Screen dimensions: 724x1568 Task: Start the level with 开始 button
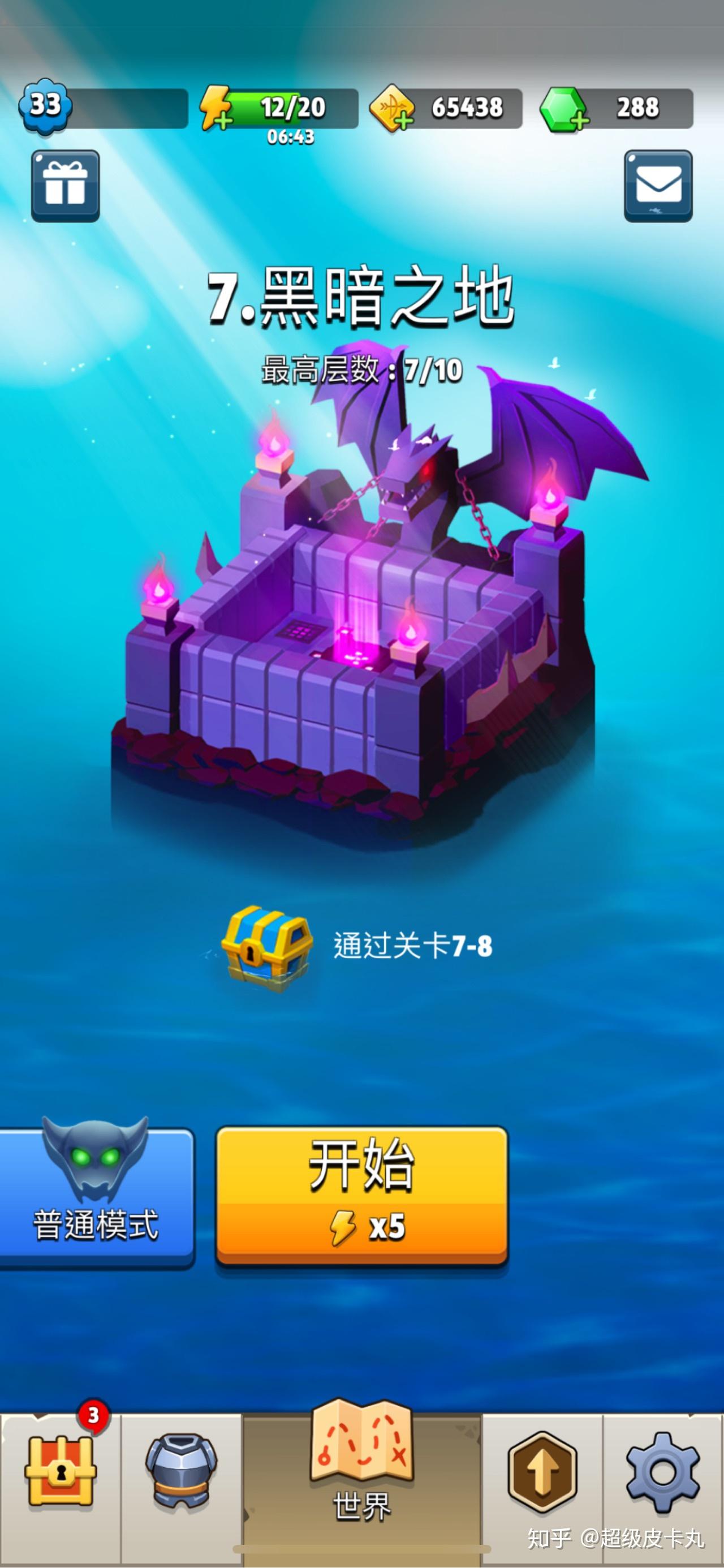click(361, 1195)
